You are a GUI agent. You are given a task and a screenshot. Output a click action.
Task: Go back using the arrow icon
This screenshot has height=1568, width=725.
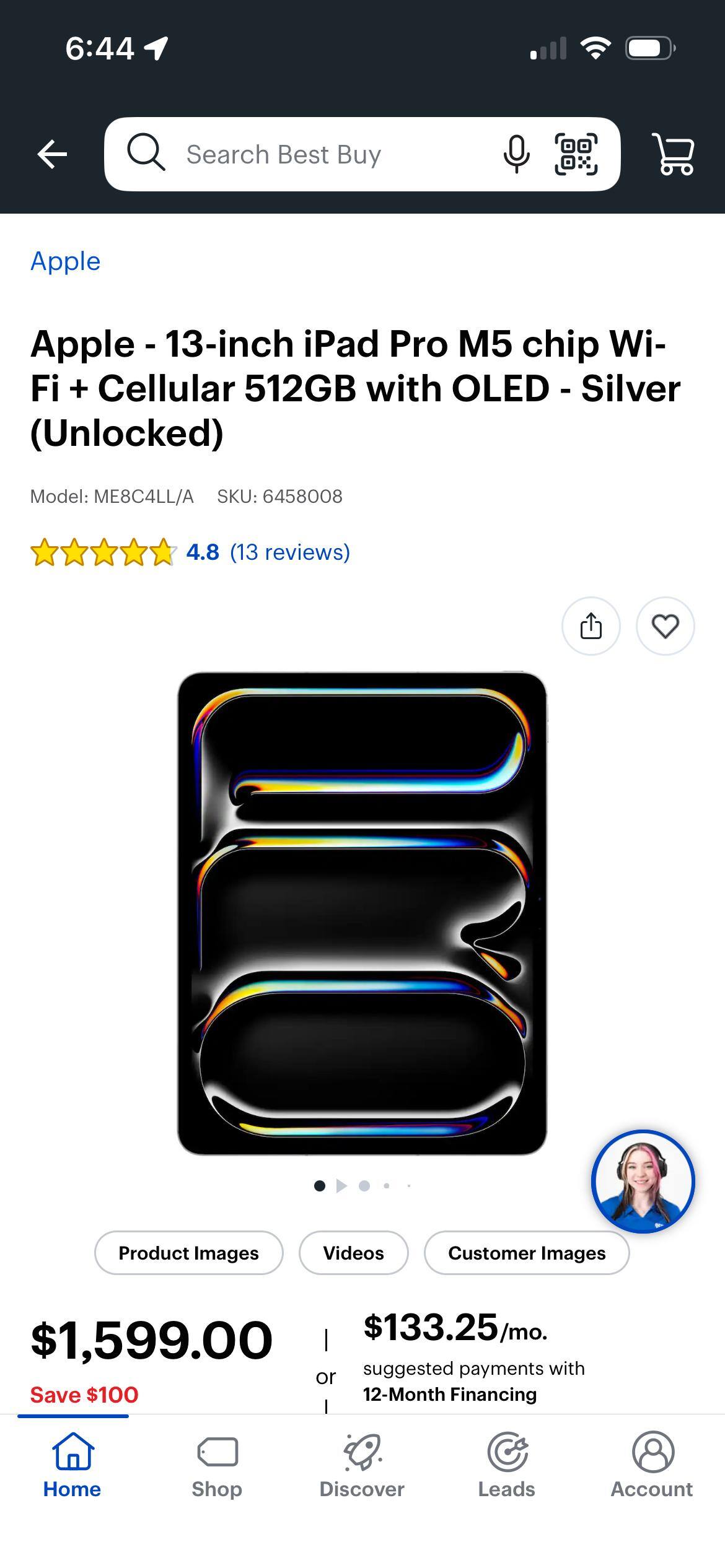pyautogui.click(x=52, y=154)
